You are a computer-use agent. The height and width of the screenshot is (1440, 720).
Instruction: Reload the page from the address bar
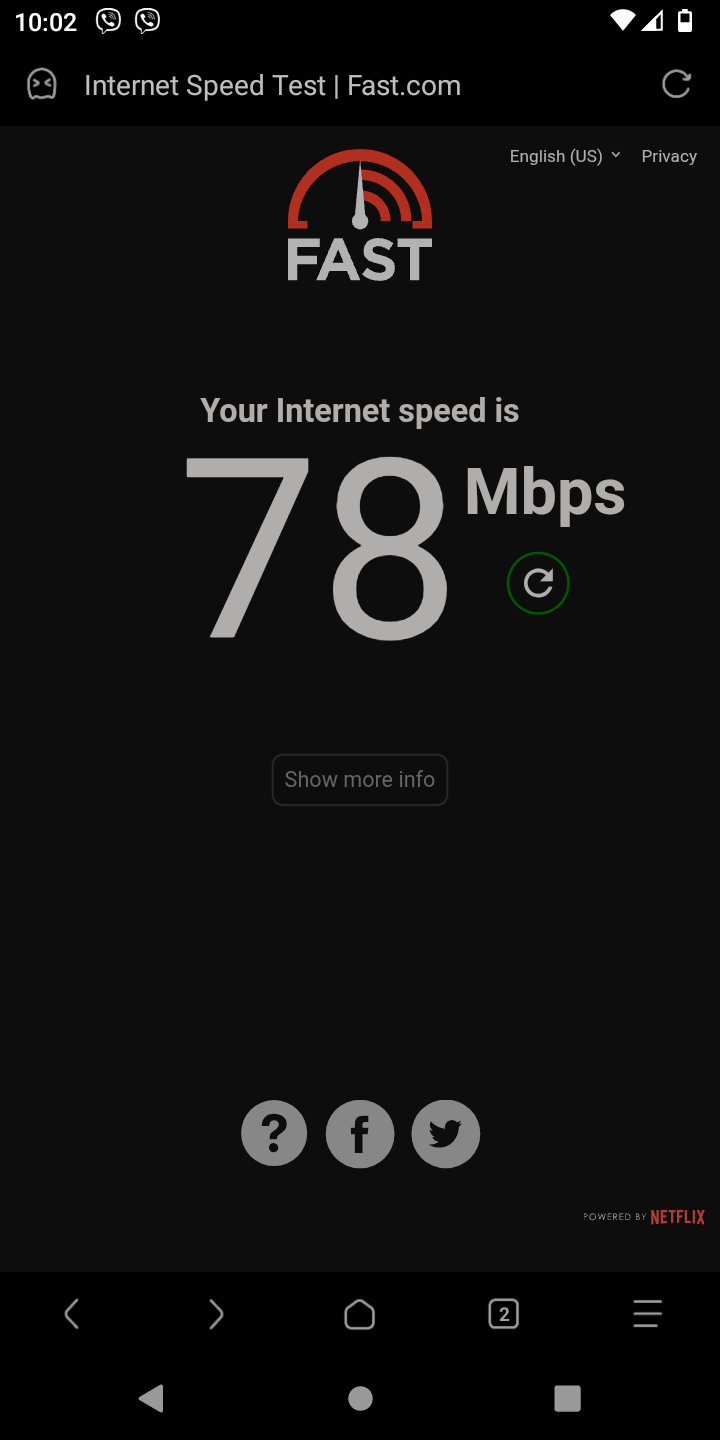pyautogui.click(x=677, y=85)
